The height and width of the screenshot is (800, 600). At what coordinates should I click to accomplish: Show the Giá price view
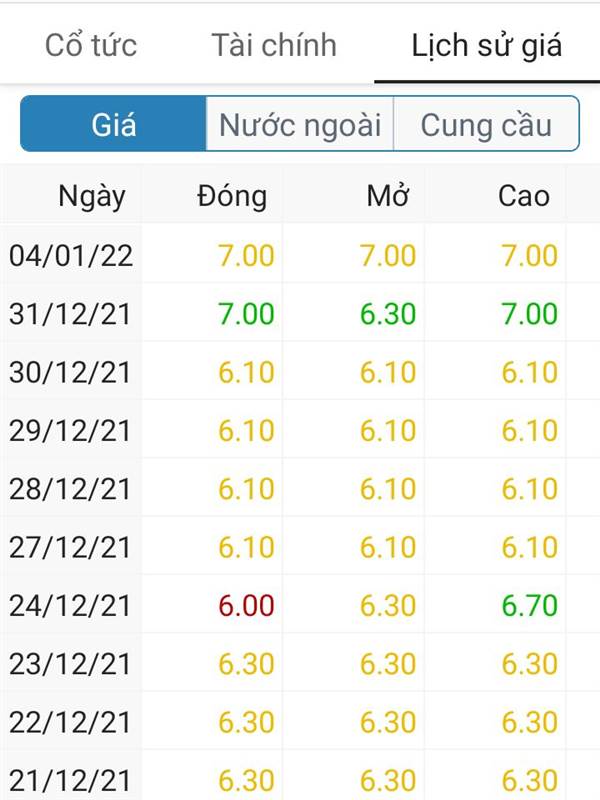pyautogui.click(x=114, y=125)
